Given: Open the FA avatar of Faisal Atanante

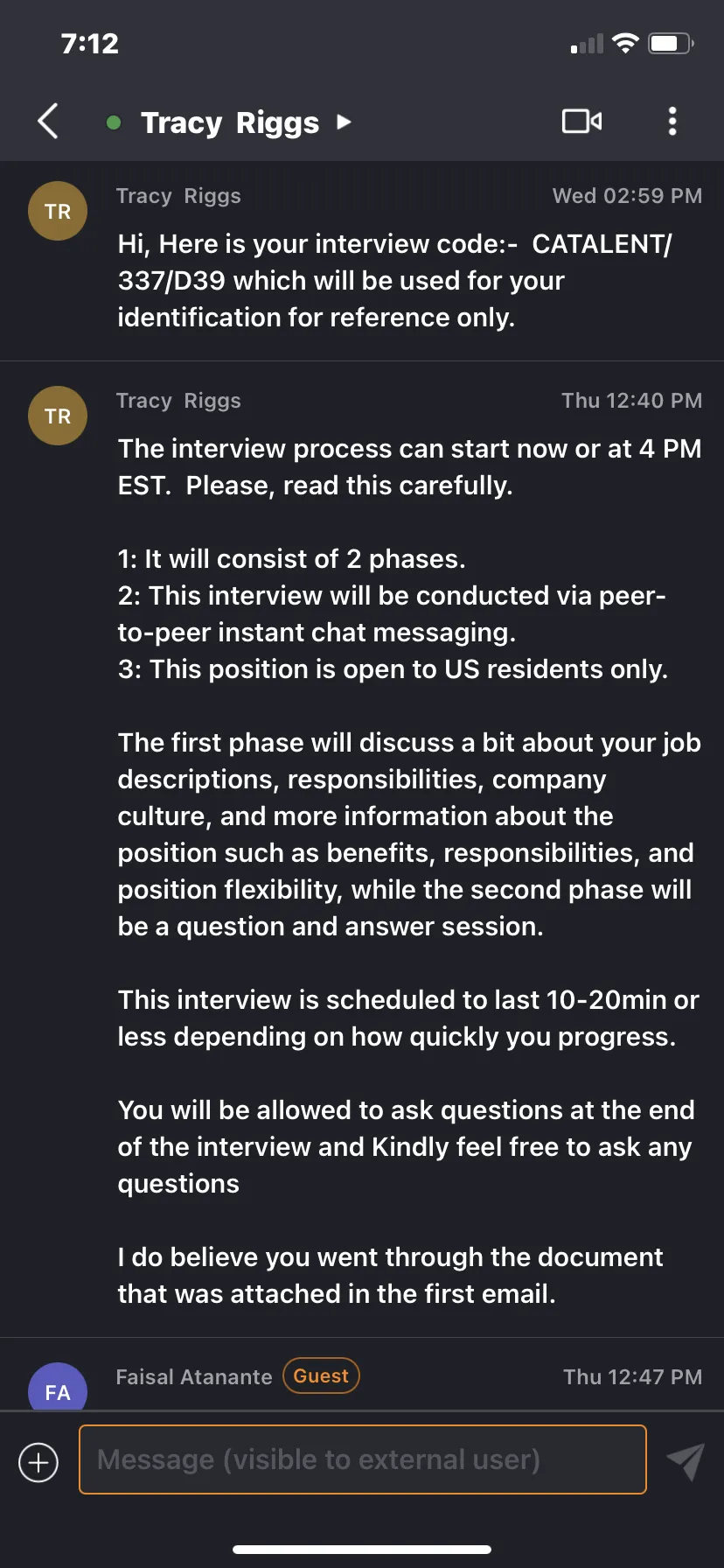Looking at the screenshot, I should pyautogui.click(x=58, y=1387).
